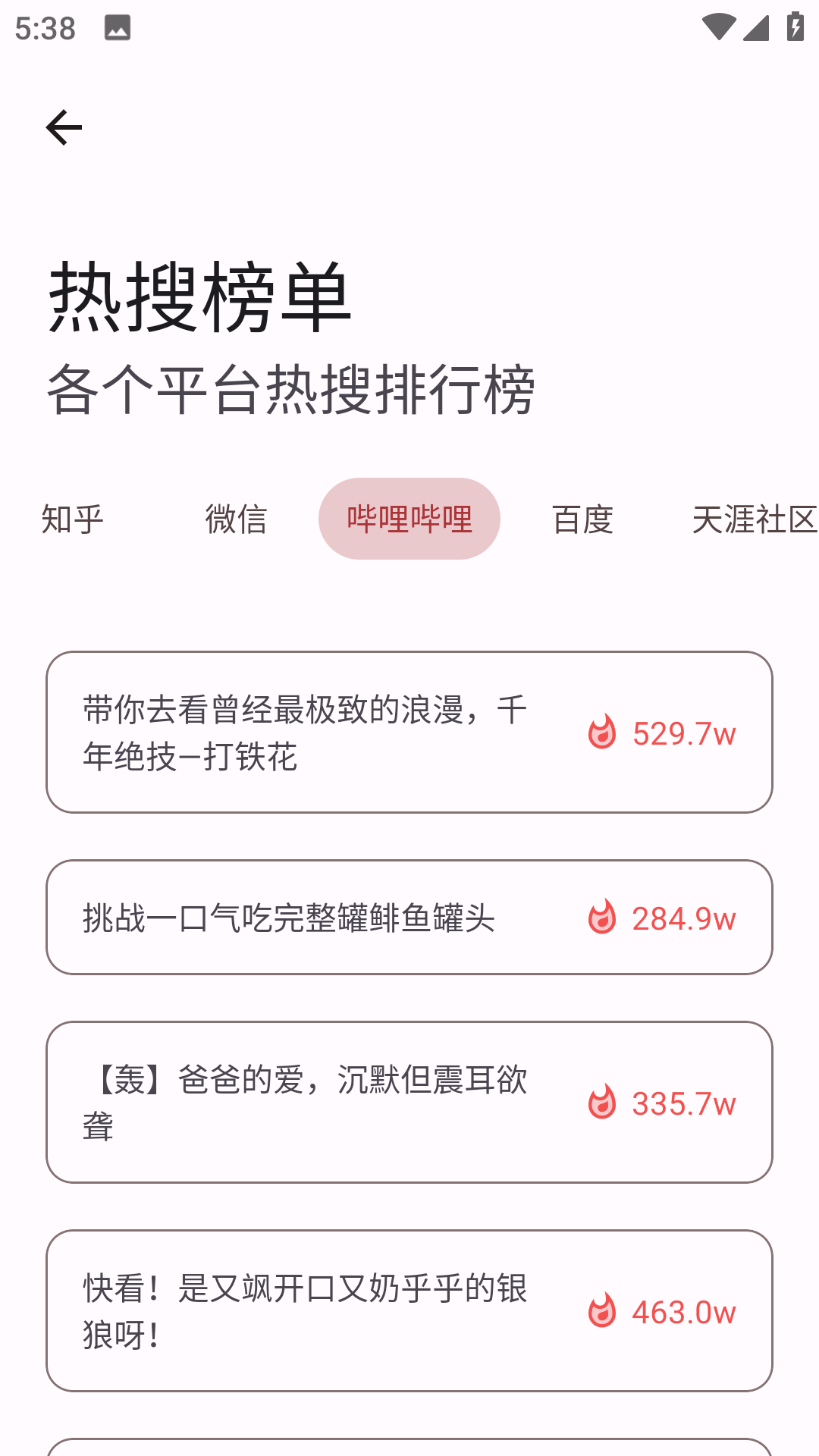Switch to the 天涯社区 tab
Image resolution: width=819 pixels, height=1456 pixels.
click(754, 519)
